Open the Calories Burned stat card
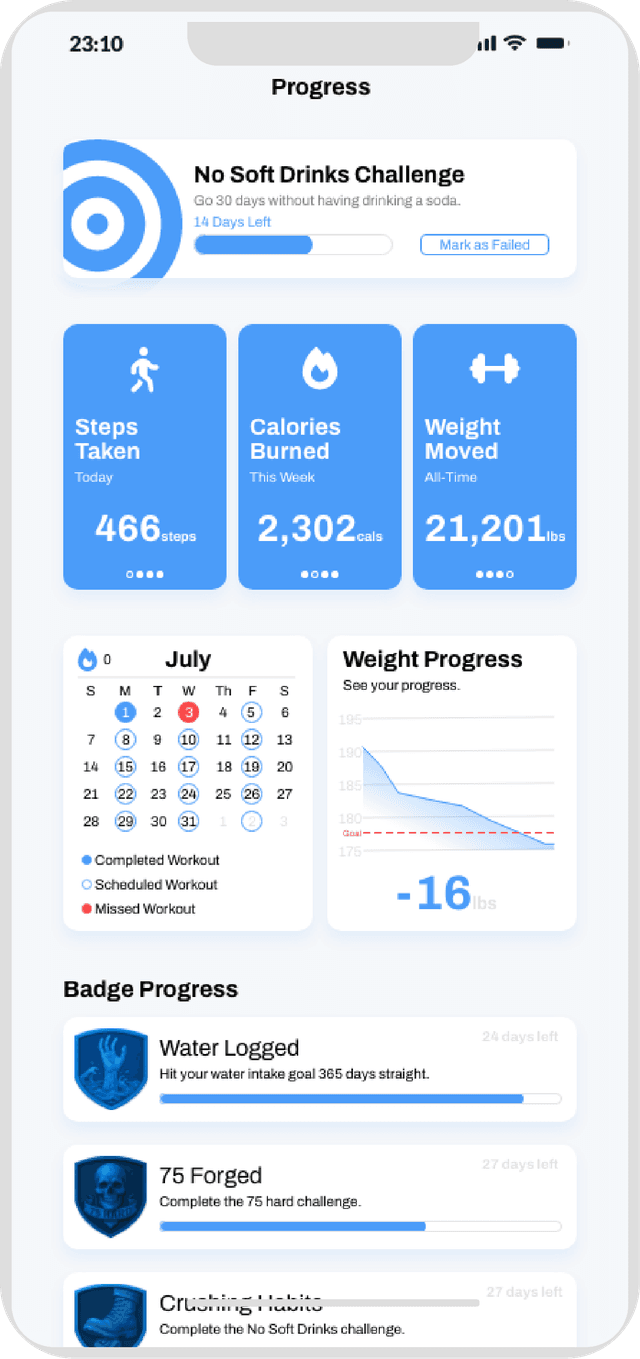The width and height of the screenshot is (640, 1359). (x=319, y=456)
